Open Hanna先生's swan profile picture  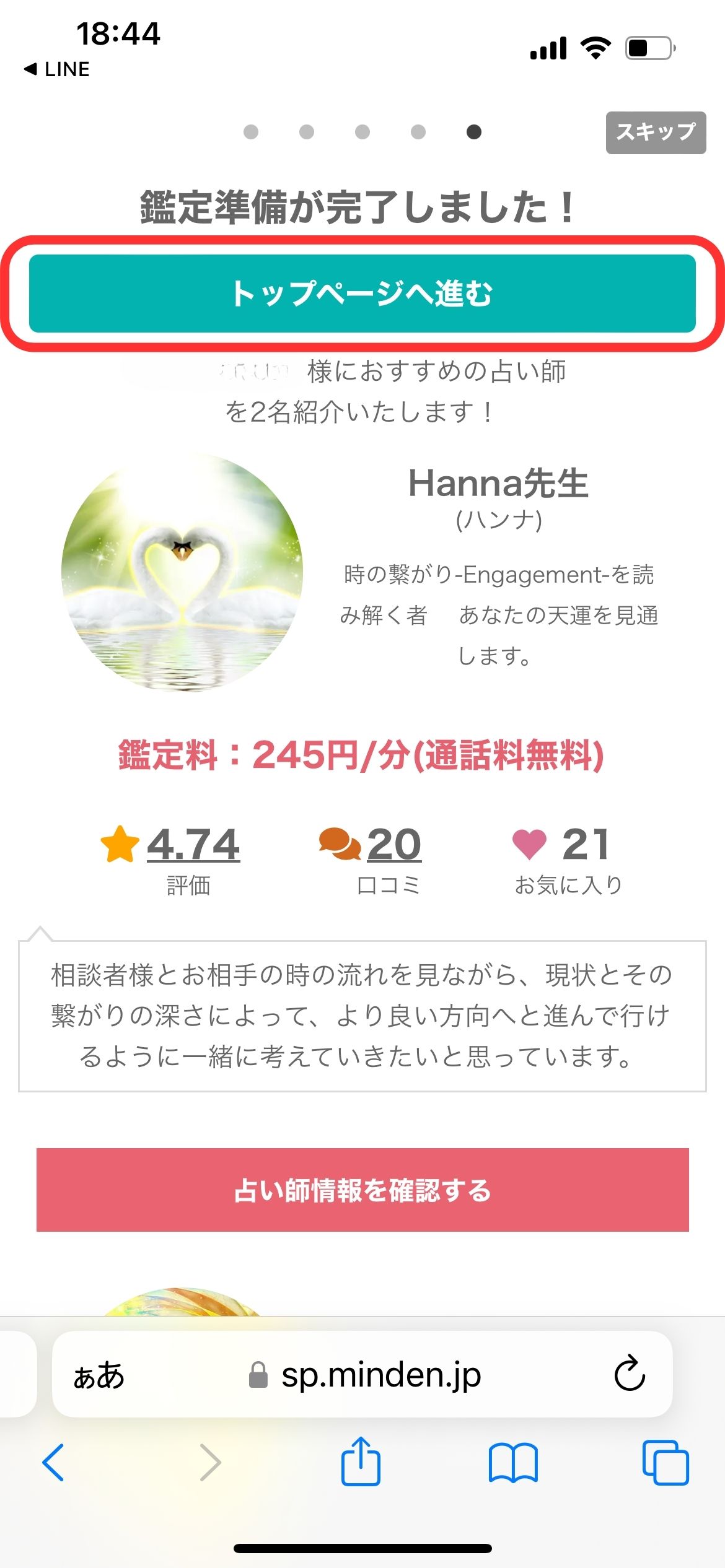tap(182, 572)
